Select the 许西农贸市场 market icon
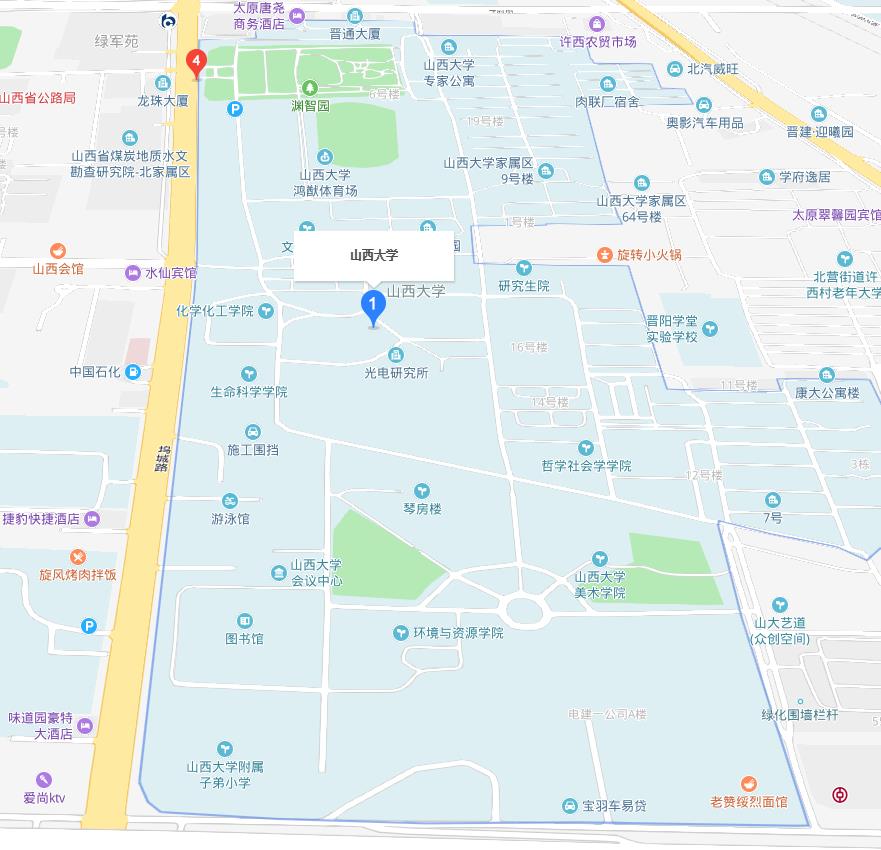The width and height of the screenshot is (881, 850). tap(597, 24)
